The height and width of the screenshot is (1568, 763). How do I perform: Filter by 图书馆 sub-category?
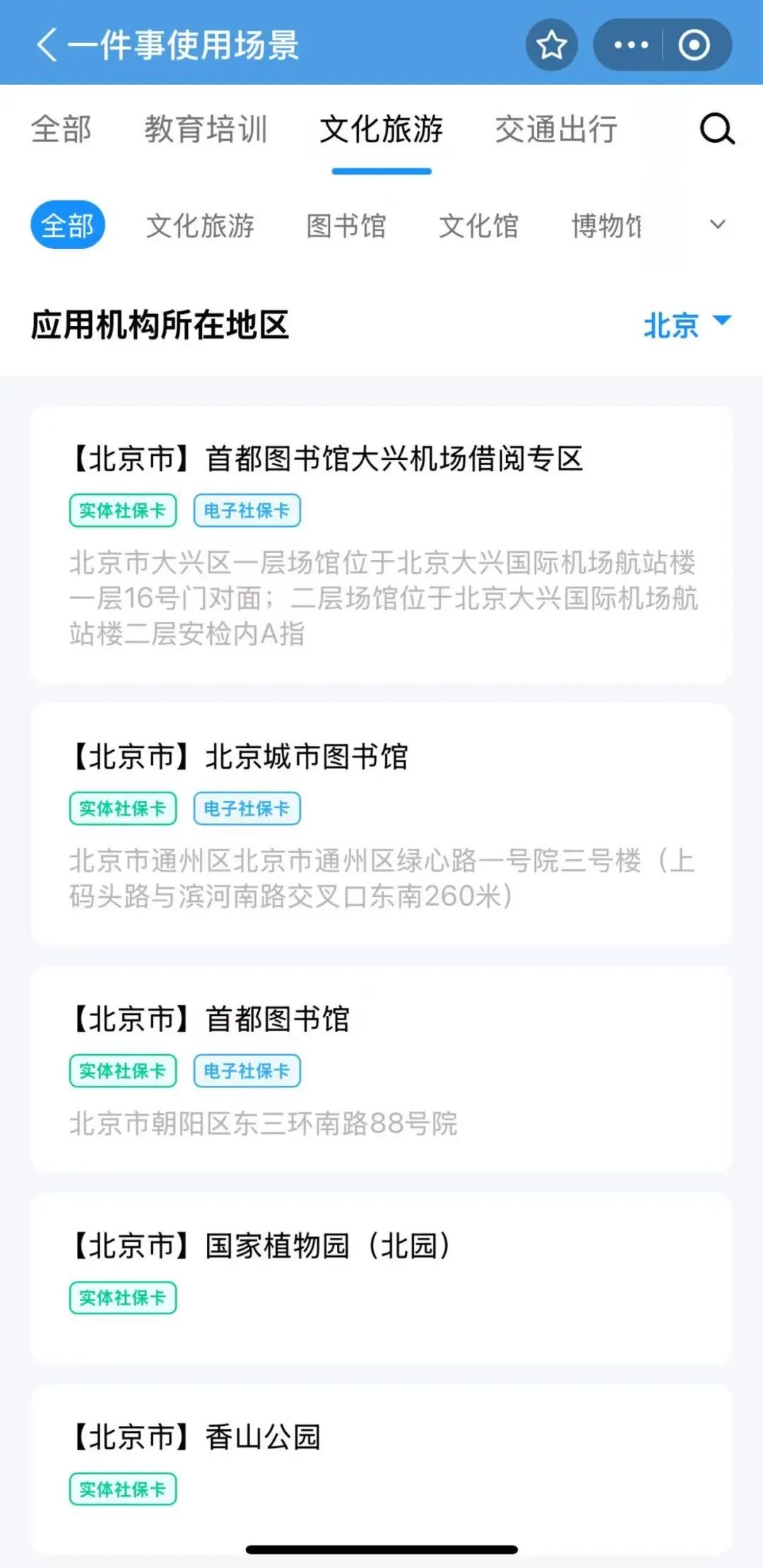point(346,226)
